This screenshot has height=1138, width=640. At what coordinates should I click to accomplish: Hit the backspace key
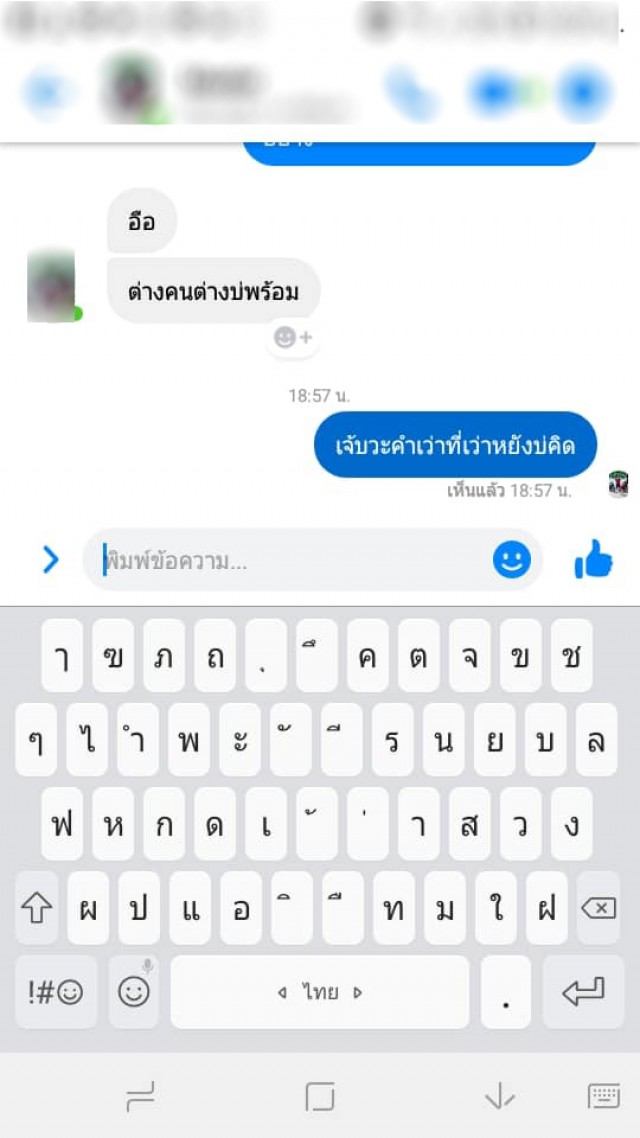click(598, 907)
